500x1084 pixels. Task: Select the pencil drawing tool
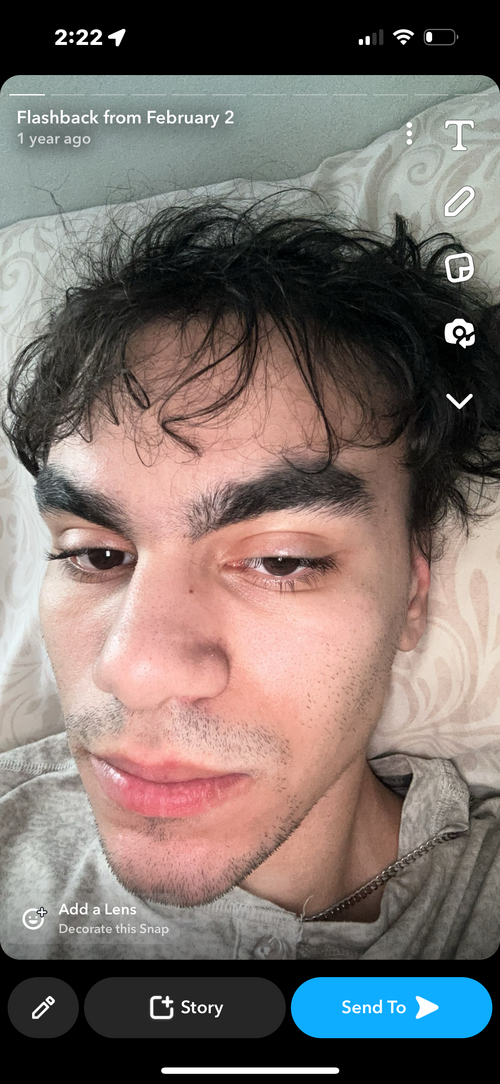(x=459, y=202)
